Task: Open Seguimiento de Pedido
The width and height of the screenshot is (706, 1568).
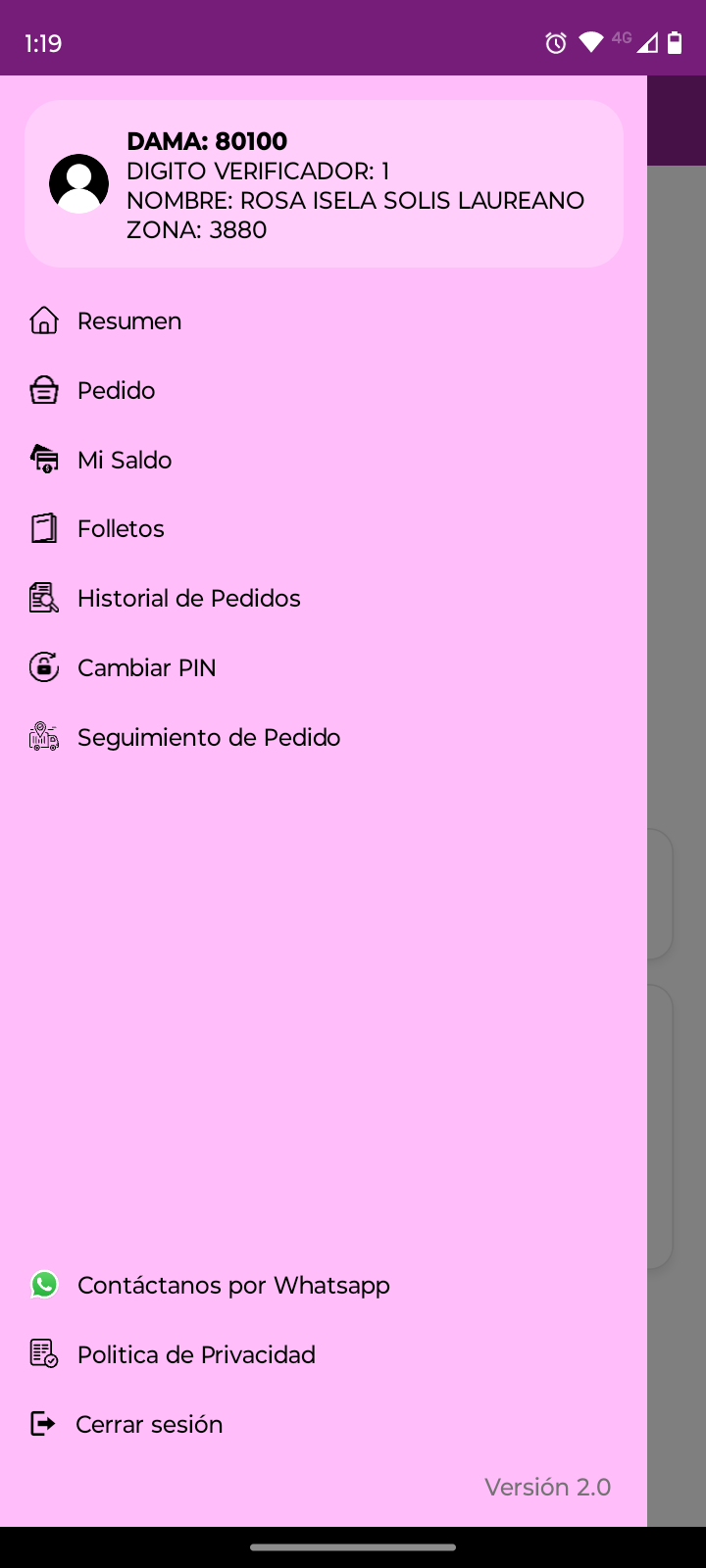Action: pos(208,738)
